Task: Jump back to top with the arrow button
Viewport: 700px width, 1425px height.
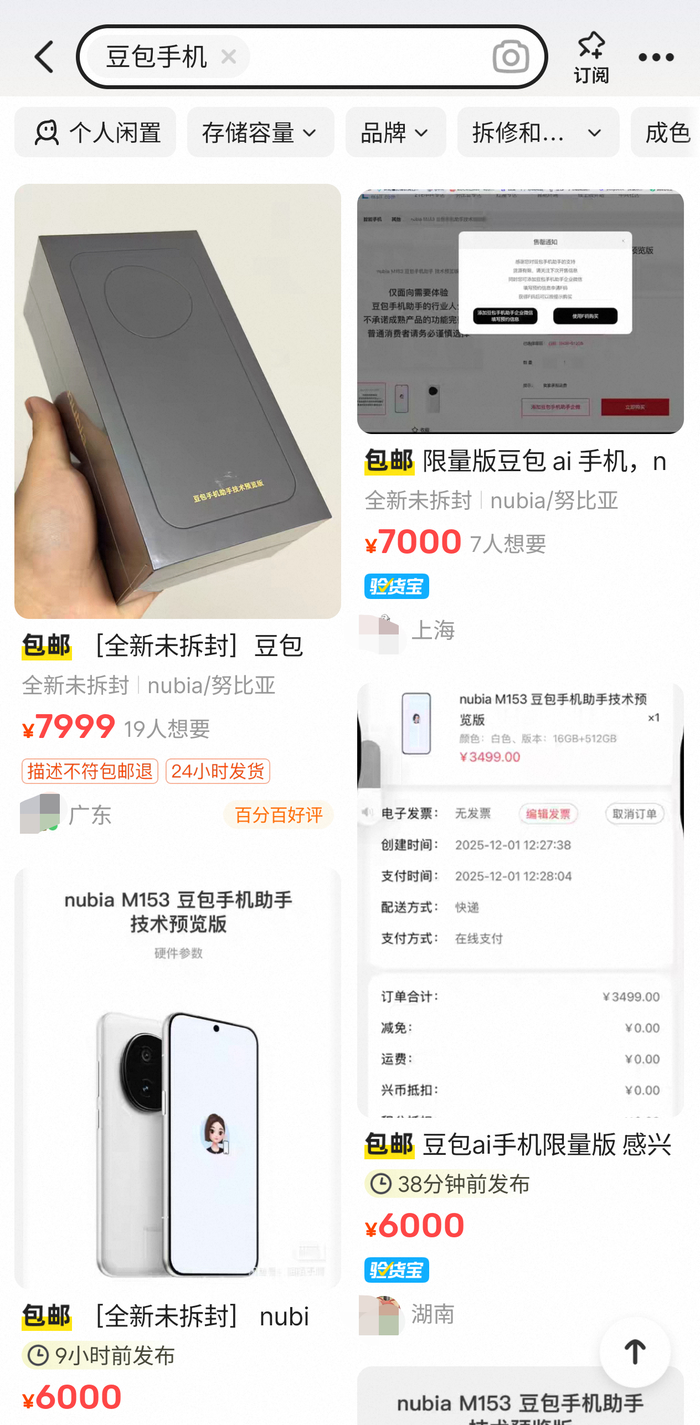Action: coord(634,1352)
